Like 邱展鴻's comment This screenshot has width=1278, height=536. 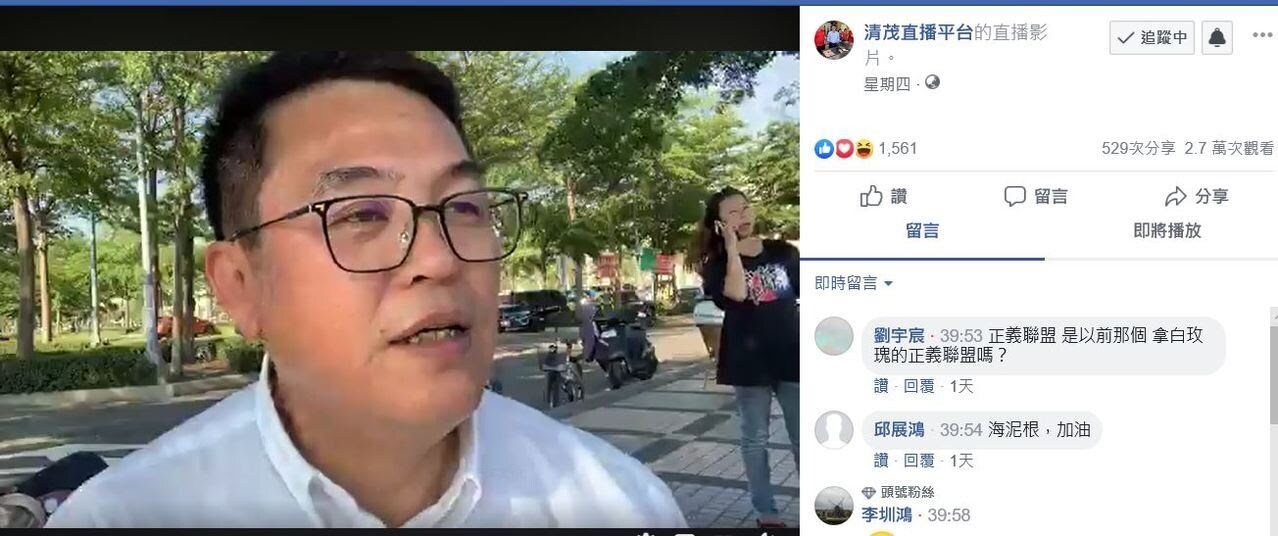click(881, 460)
